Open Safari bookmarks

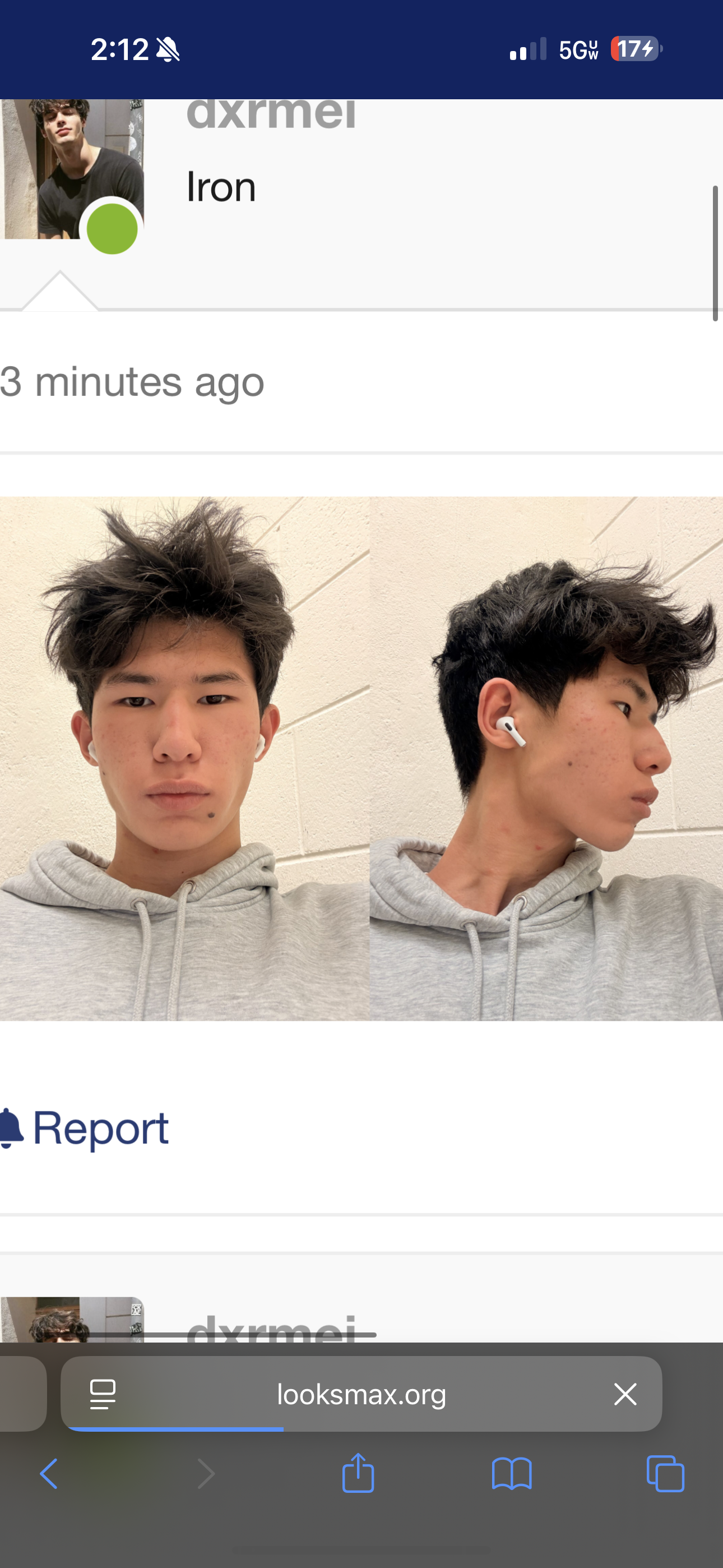[511, 1474]
